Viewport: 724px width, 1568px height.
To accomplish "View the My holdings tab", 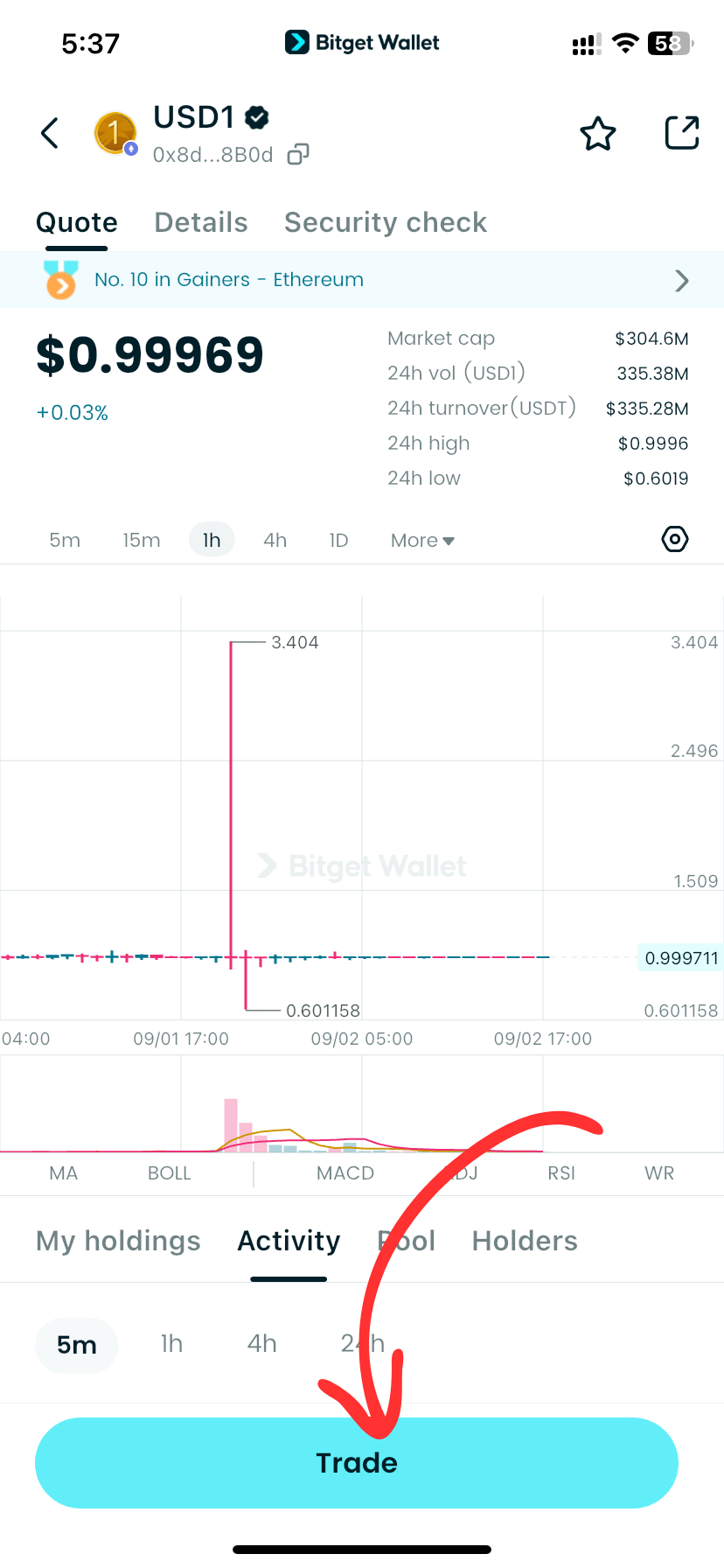I will 118,1241.
